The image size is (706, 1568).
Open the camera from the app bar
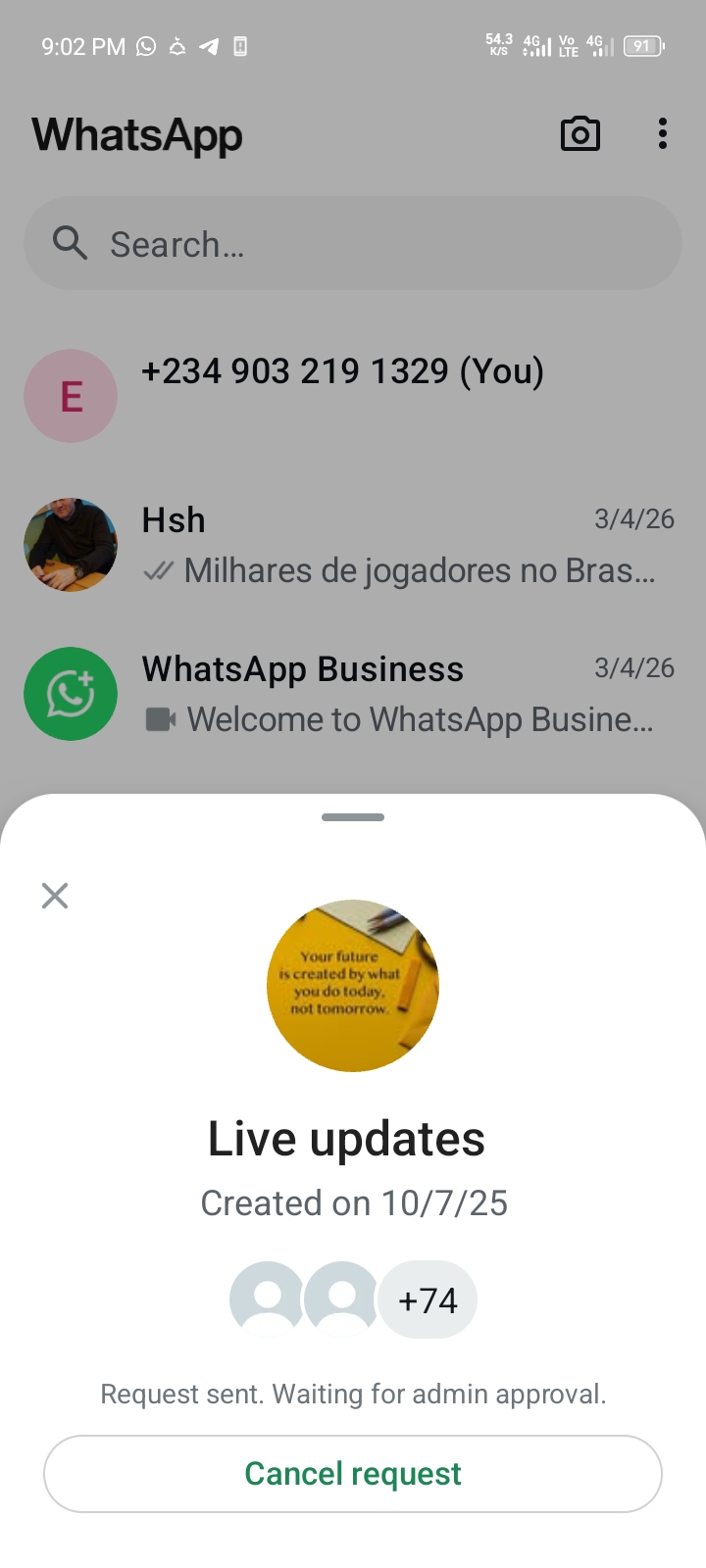(580, 134)
